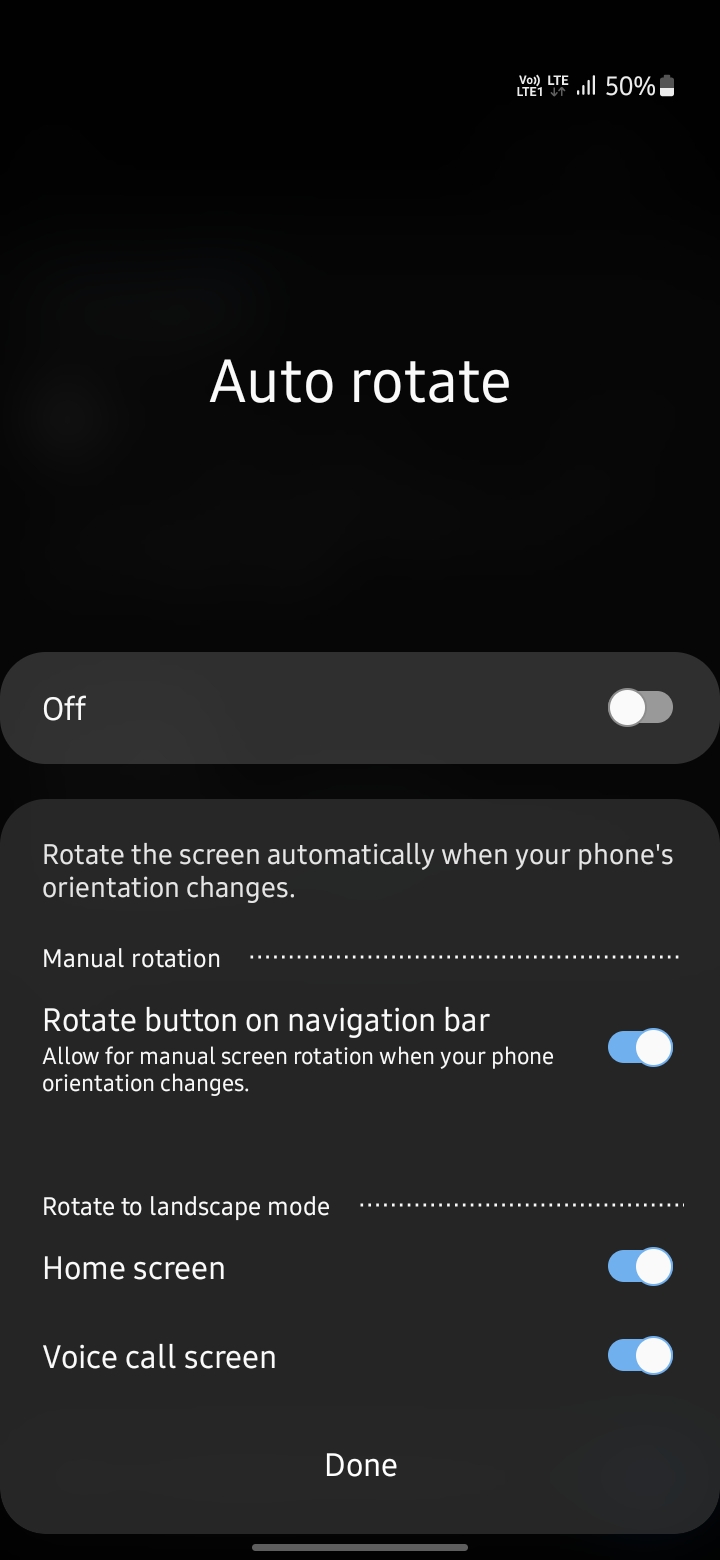This screenshot has height=1560, width=720.
Task: Tap the navigation bar handle at bottom
Action: 360,1544
